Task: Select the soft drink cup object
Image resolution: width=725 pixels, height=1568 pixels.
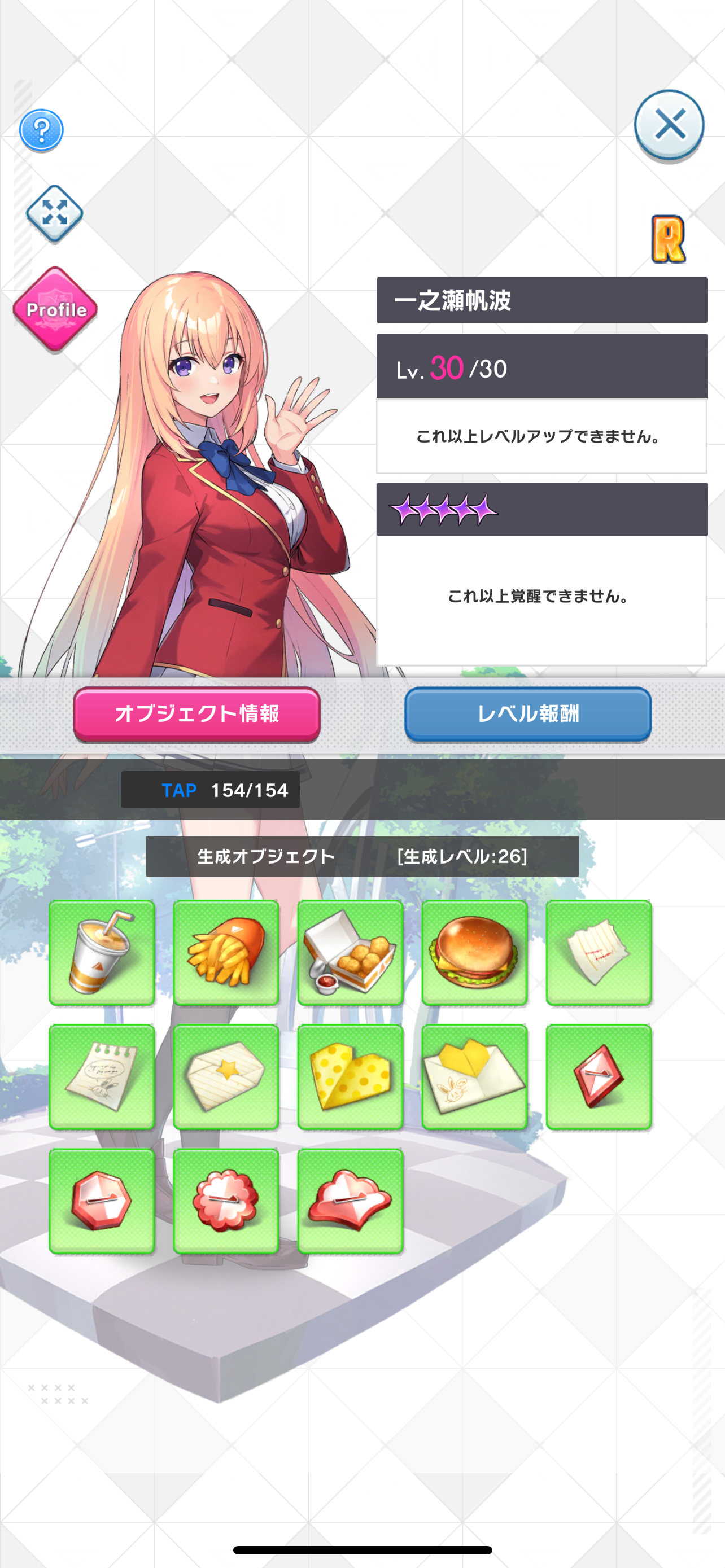Action: point(102,953)
